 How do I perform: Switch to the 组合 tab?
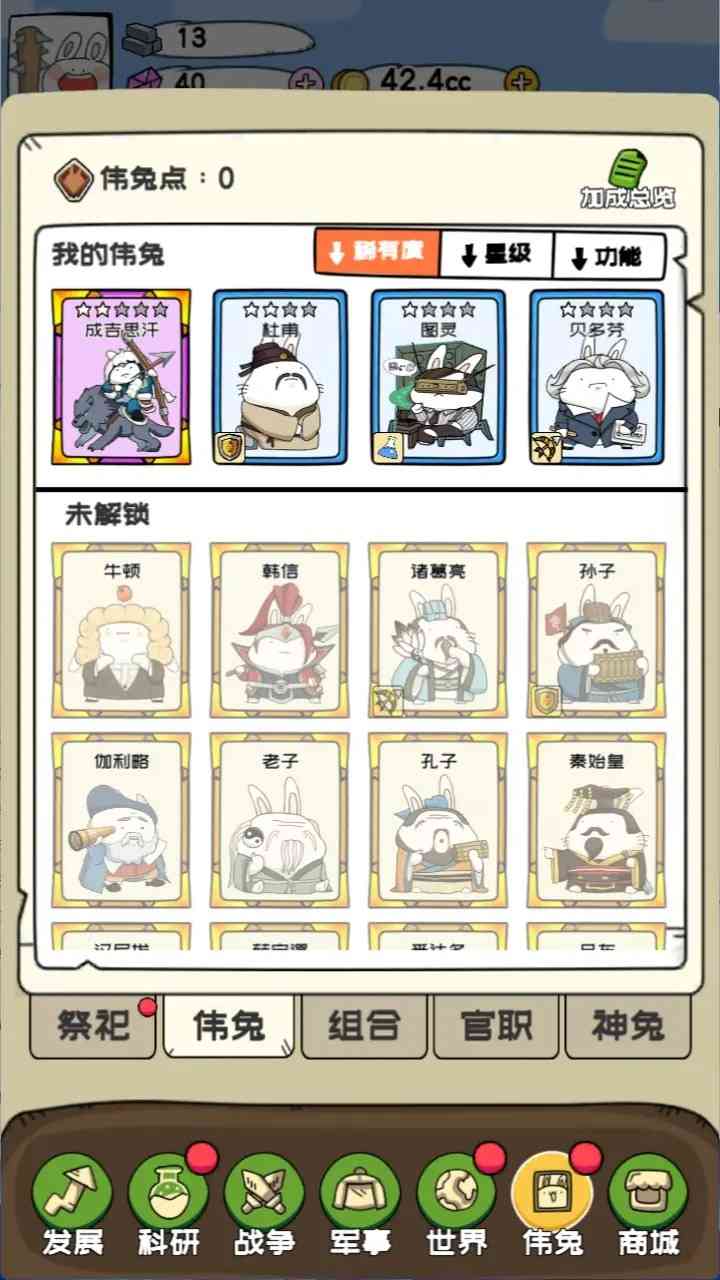[x=364, y=1025]
